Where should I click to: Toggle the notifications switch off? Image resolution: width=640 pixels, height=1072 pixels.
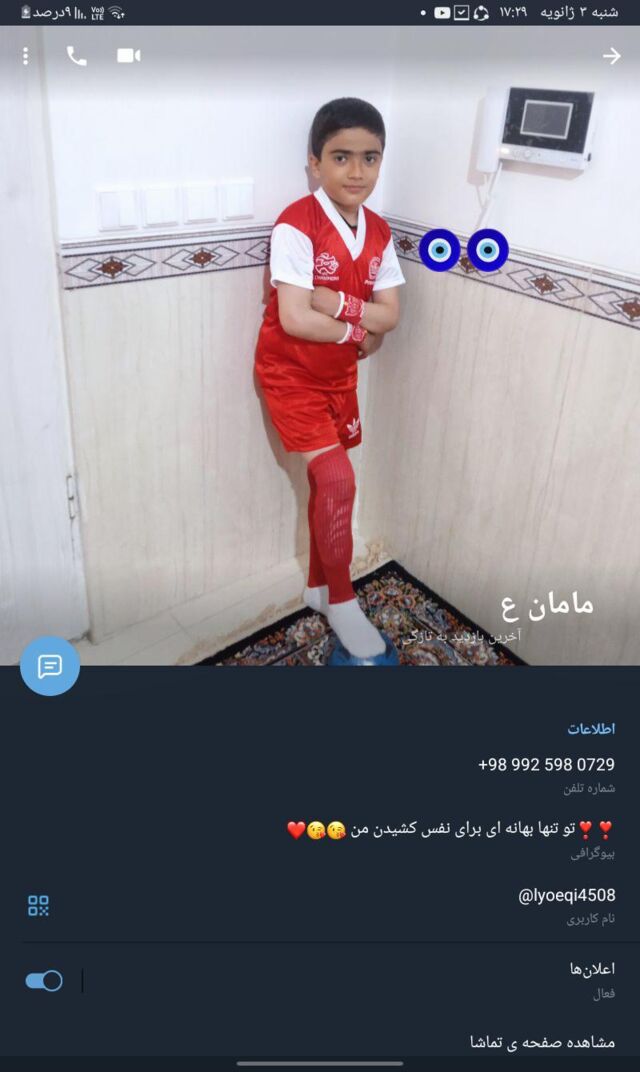(44, 981)
